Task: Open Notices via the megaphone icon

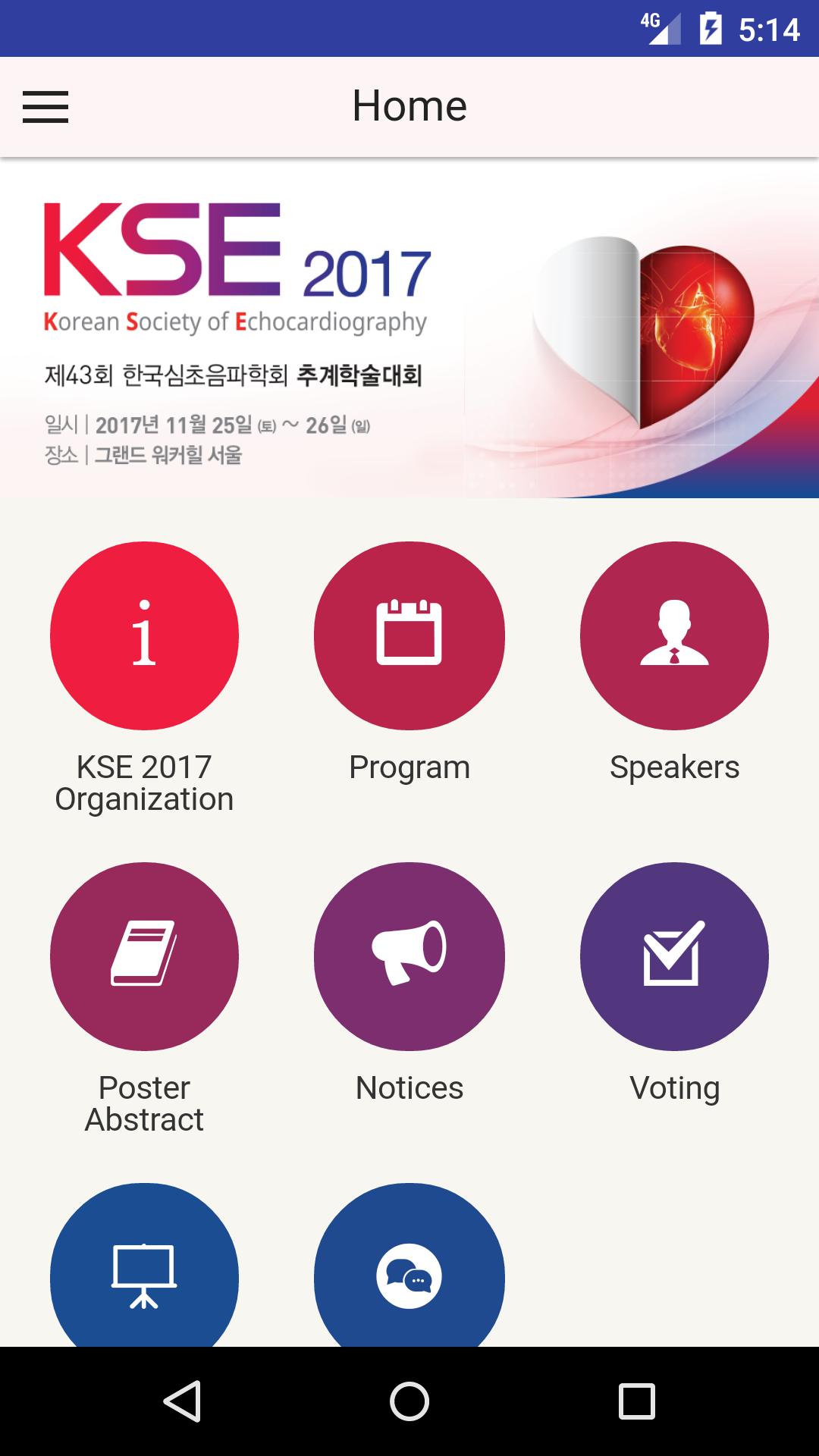Action: 409,957
